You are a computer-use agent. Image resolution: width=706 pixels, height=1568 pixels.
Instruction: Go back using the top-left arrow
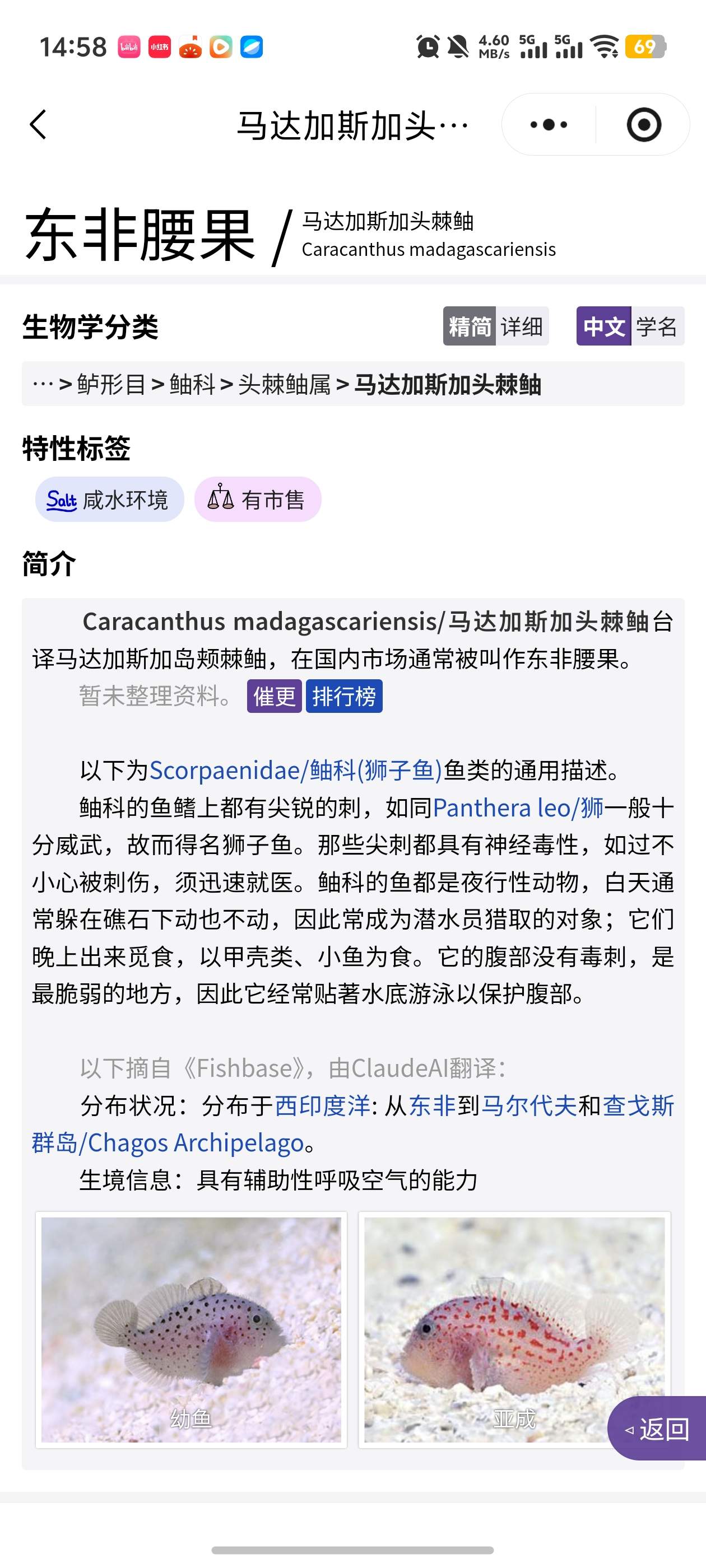point(38,125)
